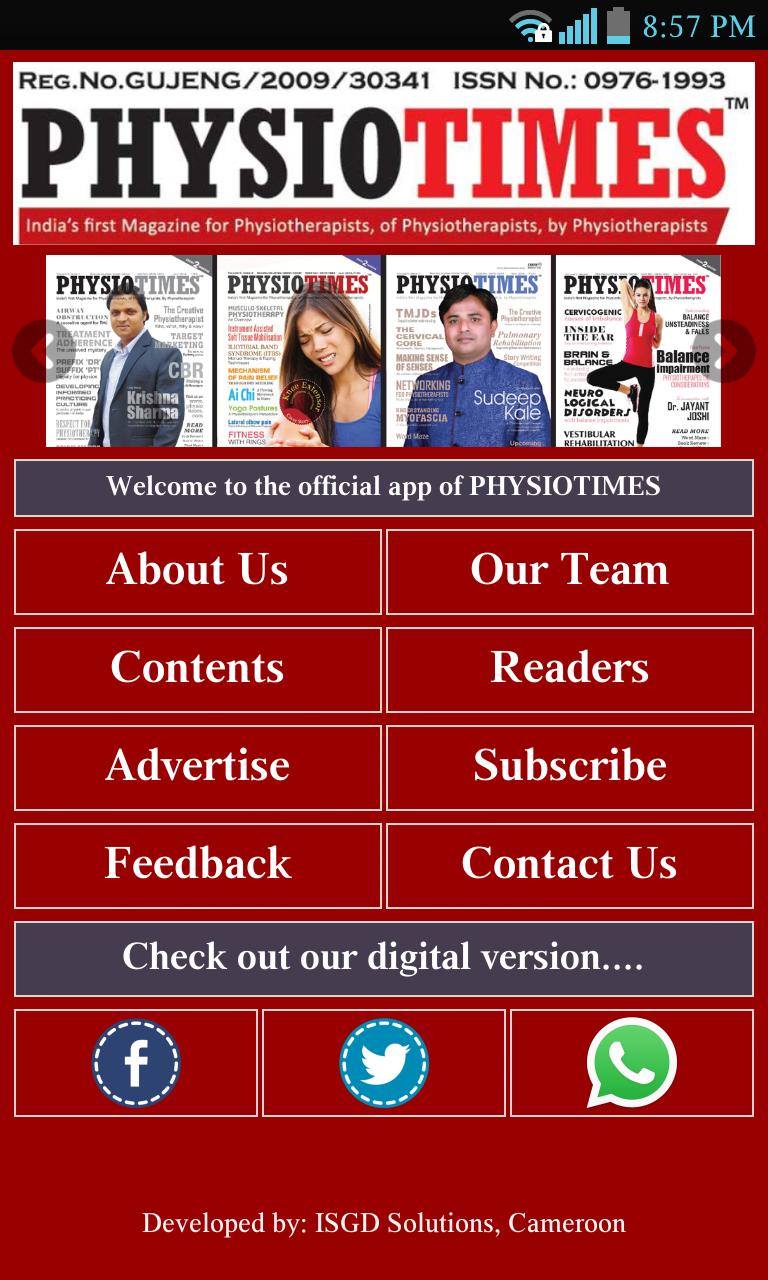Open the Advertise page
The width and height of the screenshot is (768, 1280).
(198, 767)
